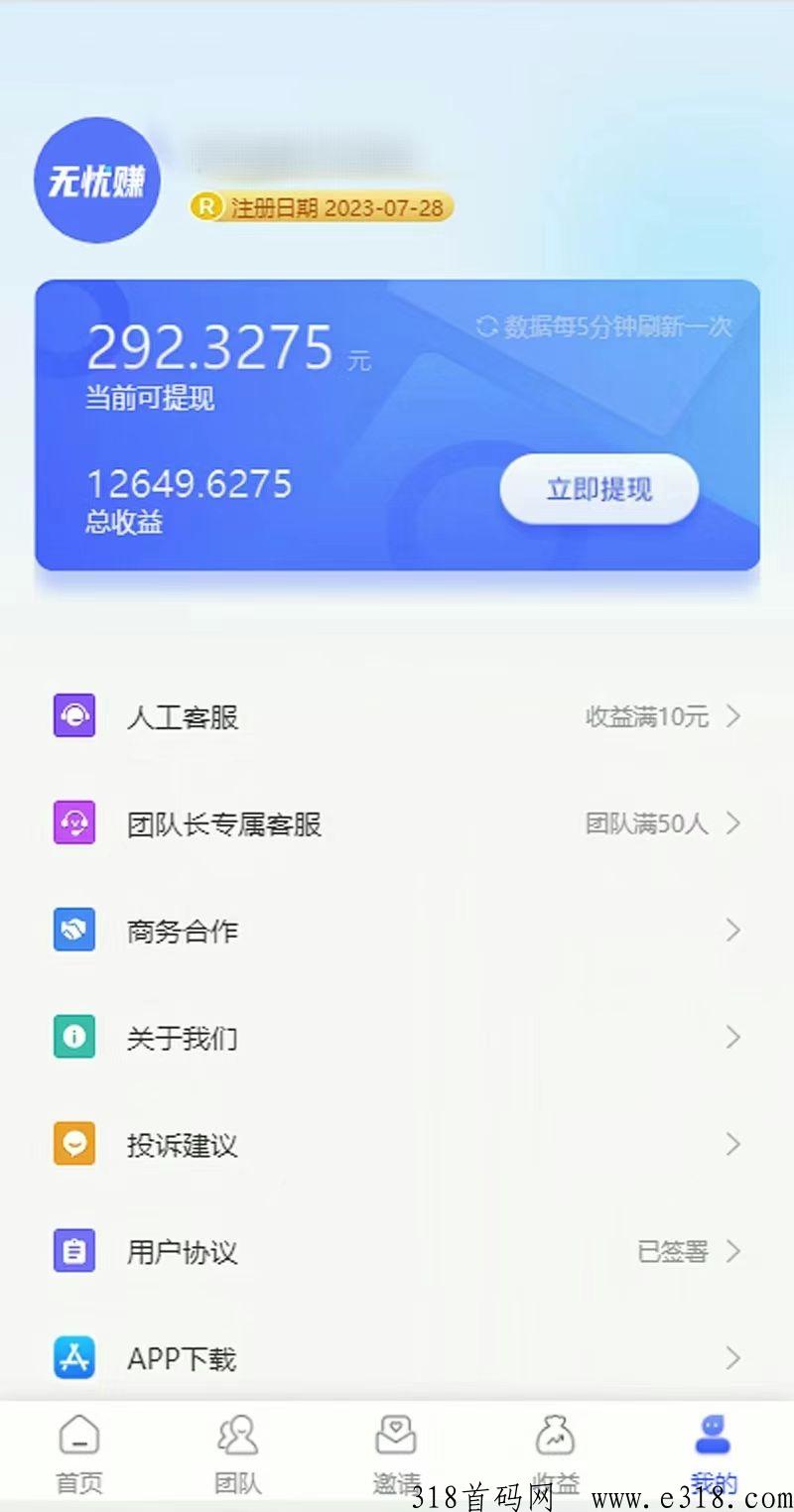
Task: Switch to the 收益 earnings tab
Action: tap(556, 1455)
